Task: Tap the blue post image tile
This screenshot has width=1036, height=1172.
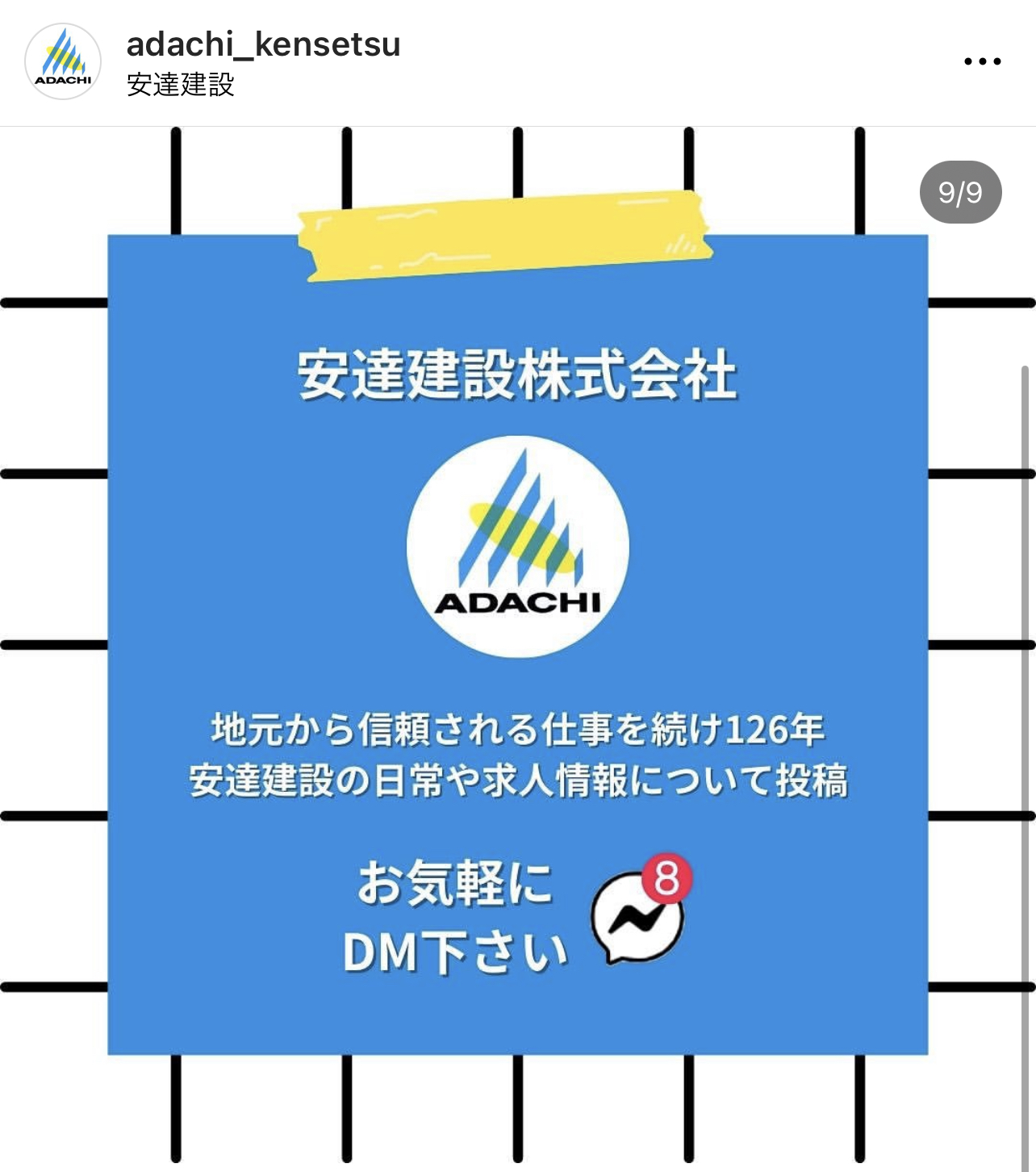Action: (x=517, y=646)
